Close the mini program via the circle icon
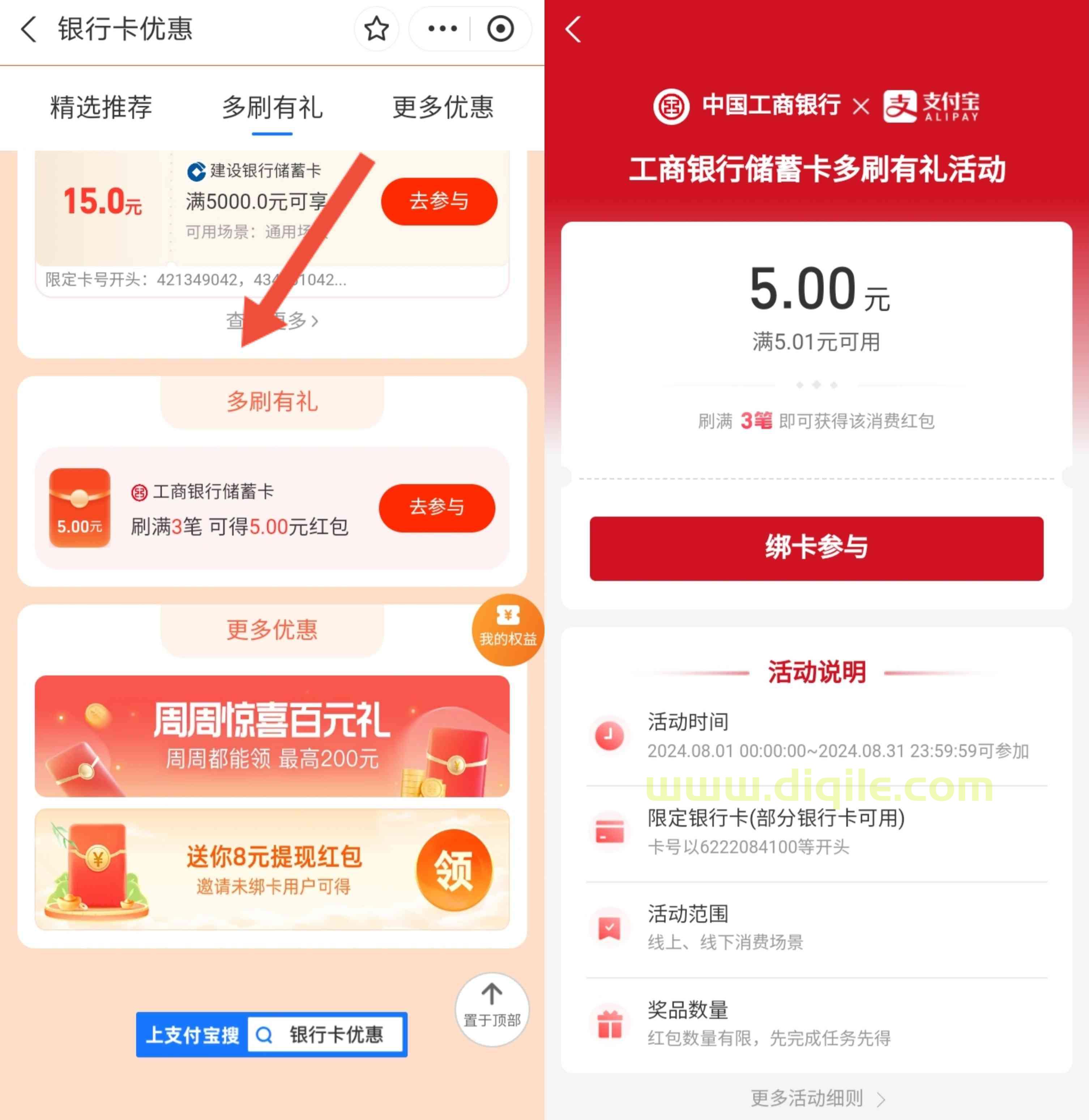The height and width of the screenshot is (1120, 1089). 500,29
